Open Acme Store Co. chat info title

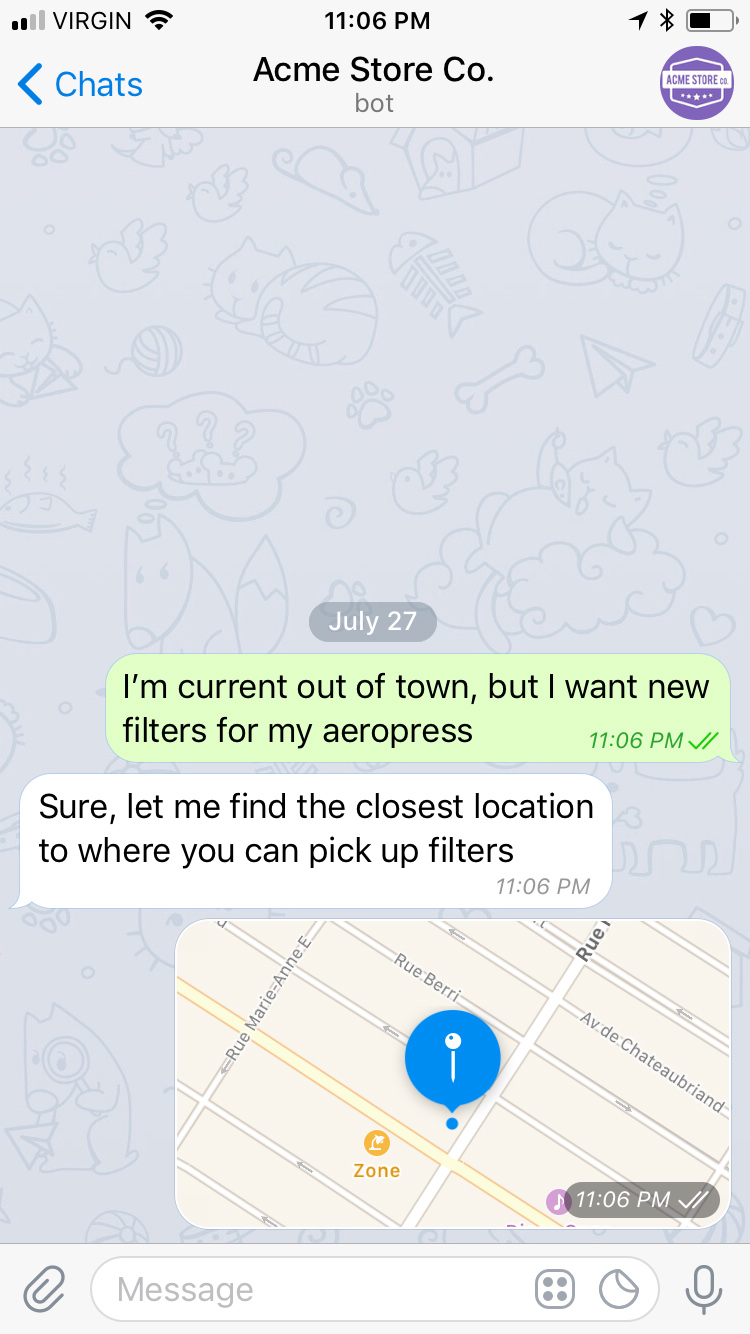[x=373, y=83]
